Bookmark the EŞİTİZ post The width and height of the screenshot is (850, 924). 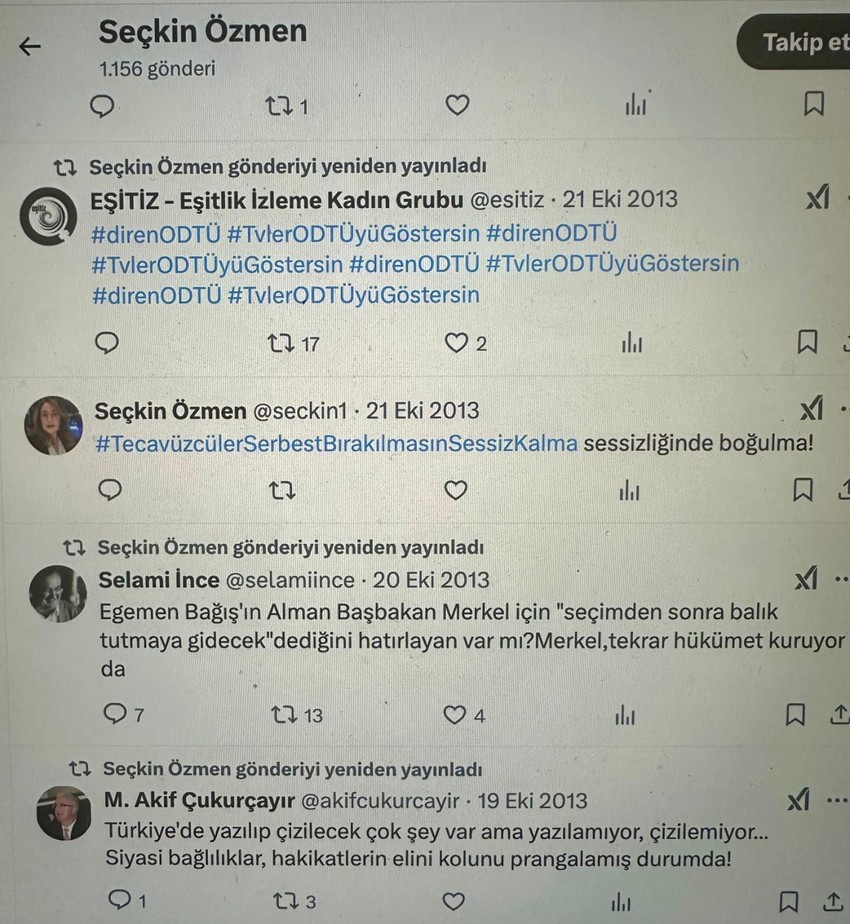[806, 343]
